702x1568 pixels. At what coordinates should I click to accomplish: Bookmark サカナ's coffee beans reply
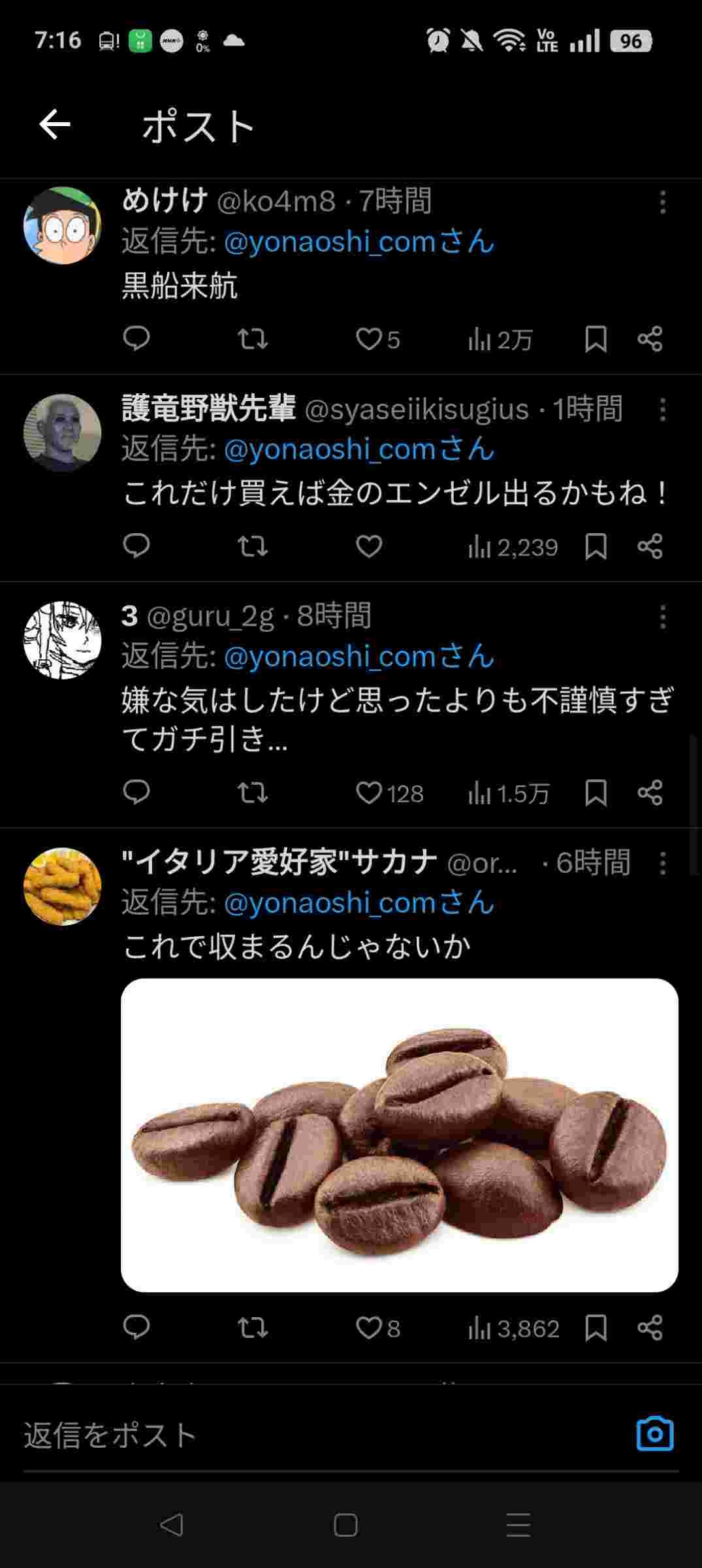[596, 1328]
